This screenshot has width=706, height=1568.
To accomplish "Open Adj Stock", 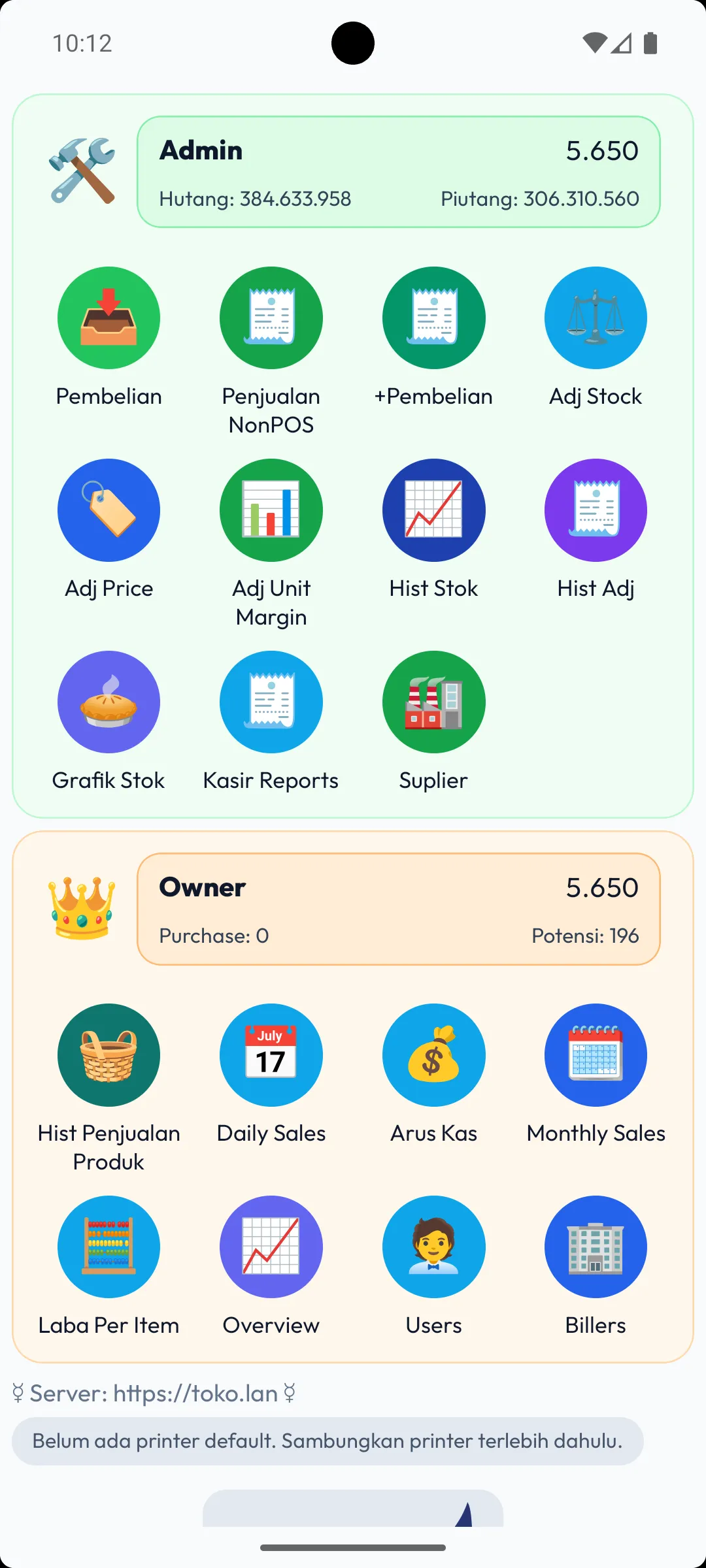I will coord(596,318).
